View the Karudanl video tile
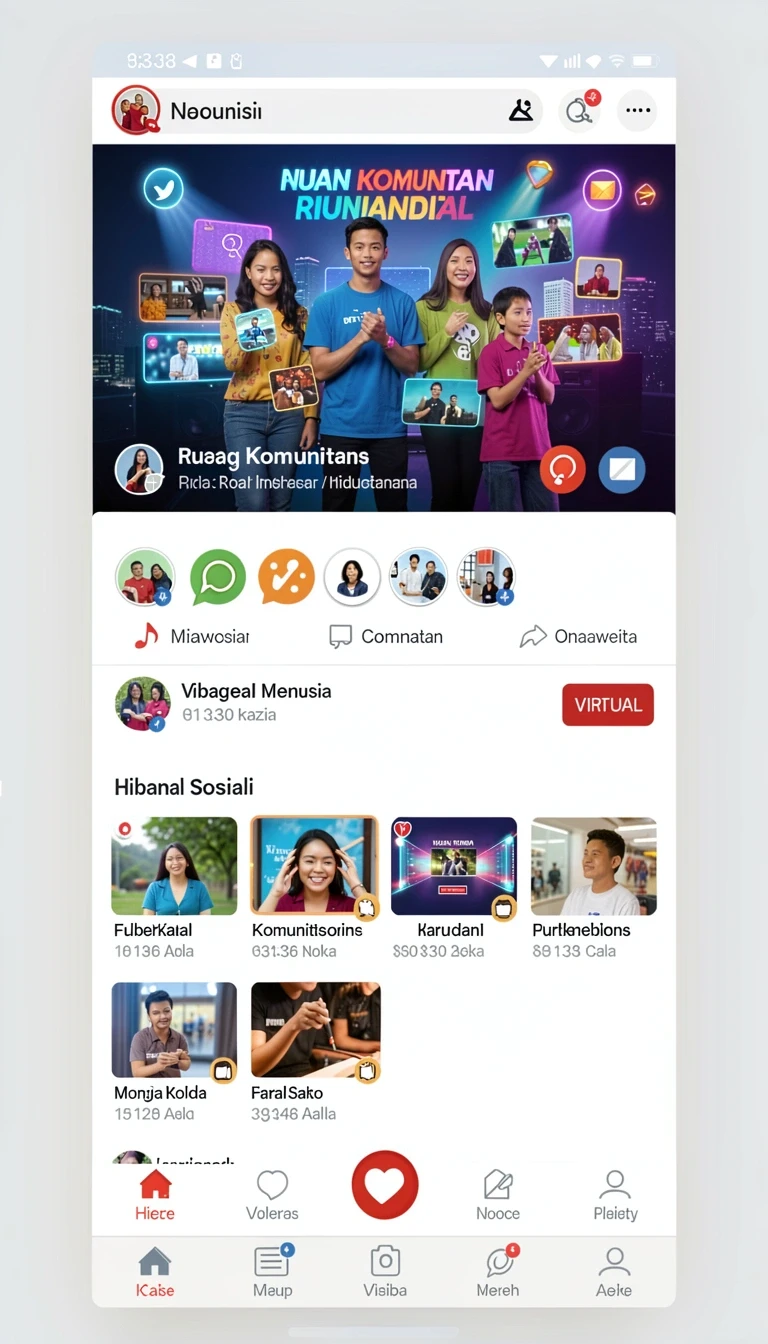 454,866
